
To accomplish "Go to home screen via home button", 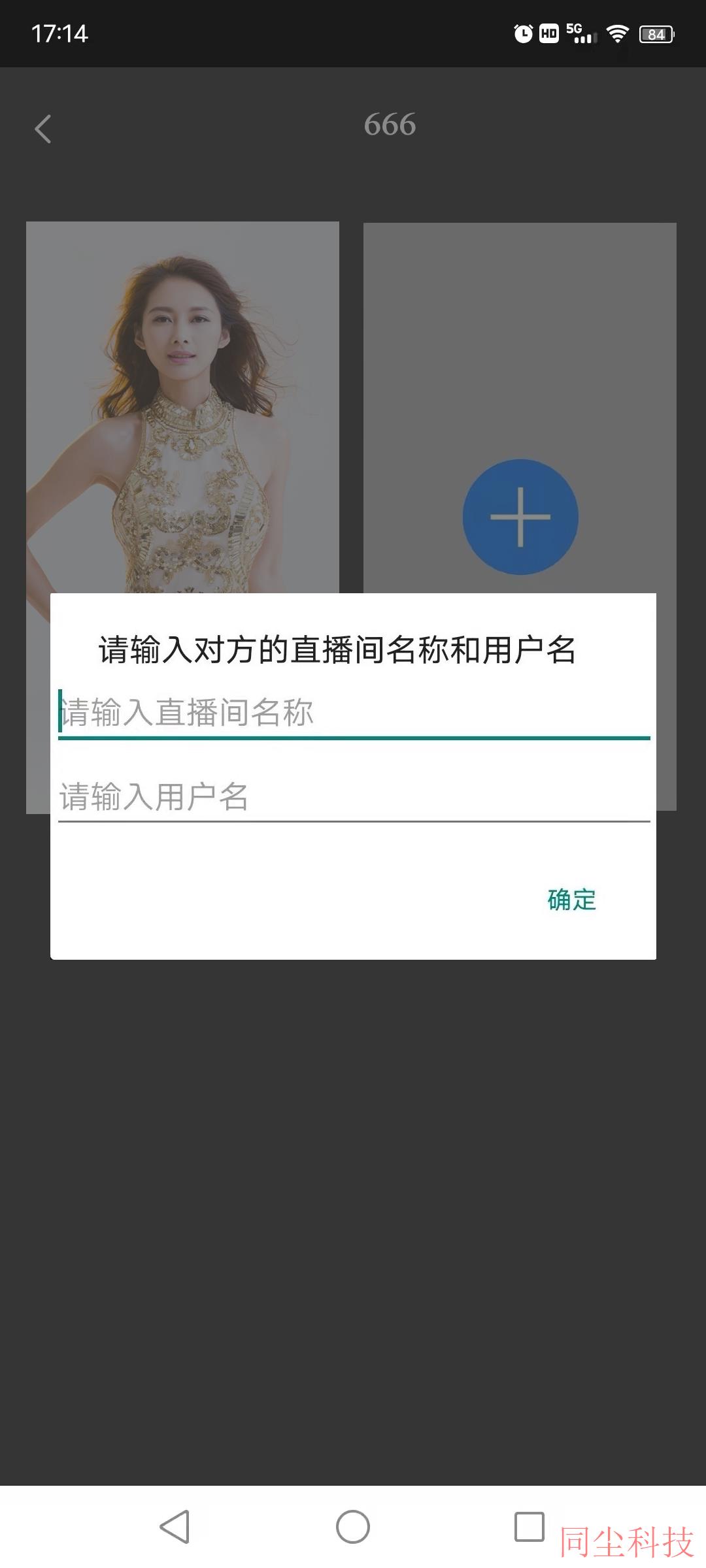I will tap(353, 1527).
